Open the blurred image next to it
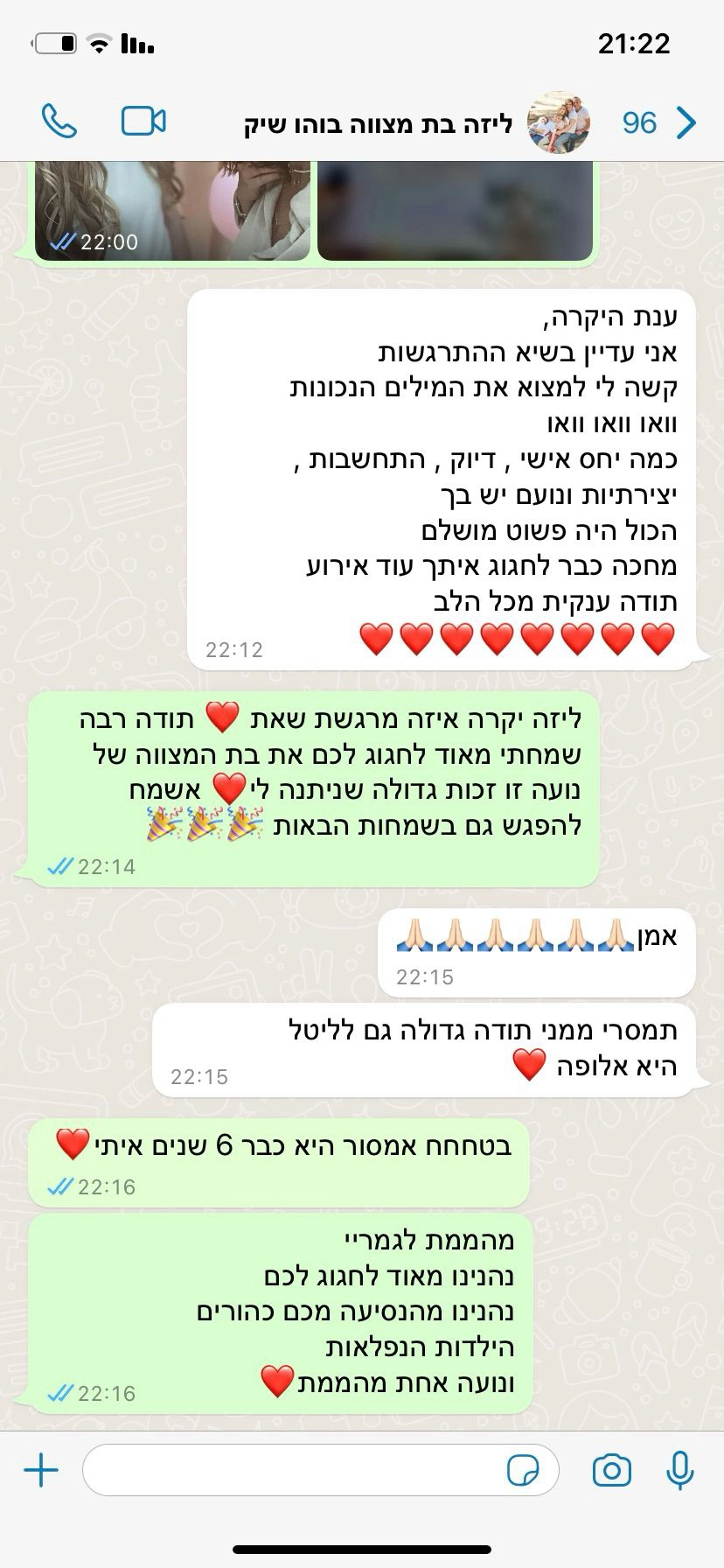Viewport: 724px width, 1568px height. pos(455,210)
